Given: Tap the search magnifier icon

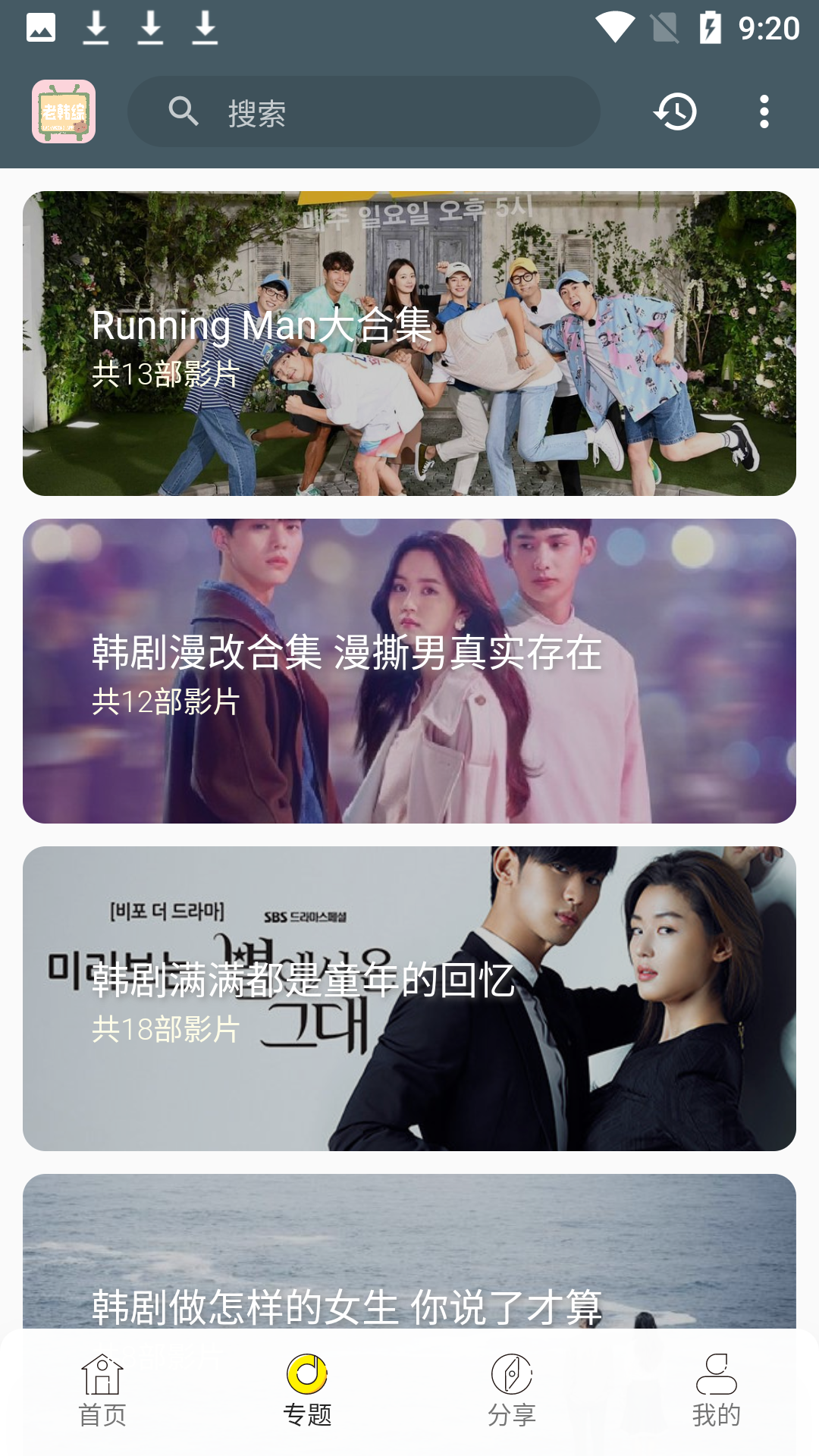Looking at the screenshot, I should [183, 111].
